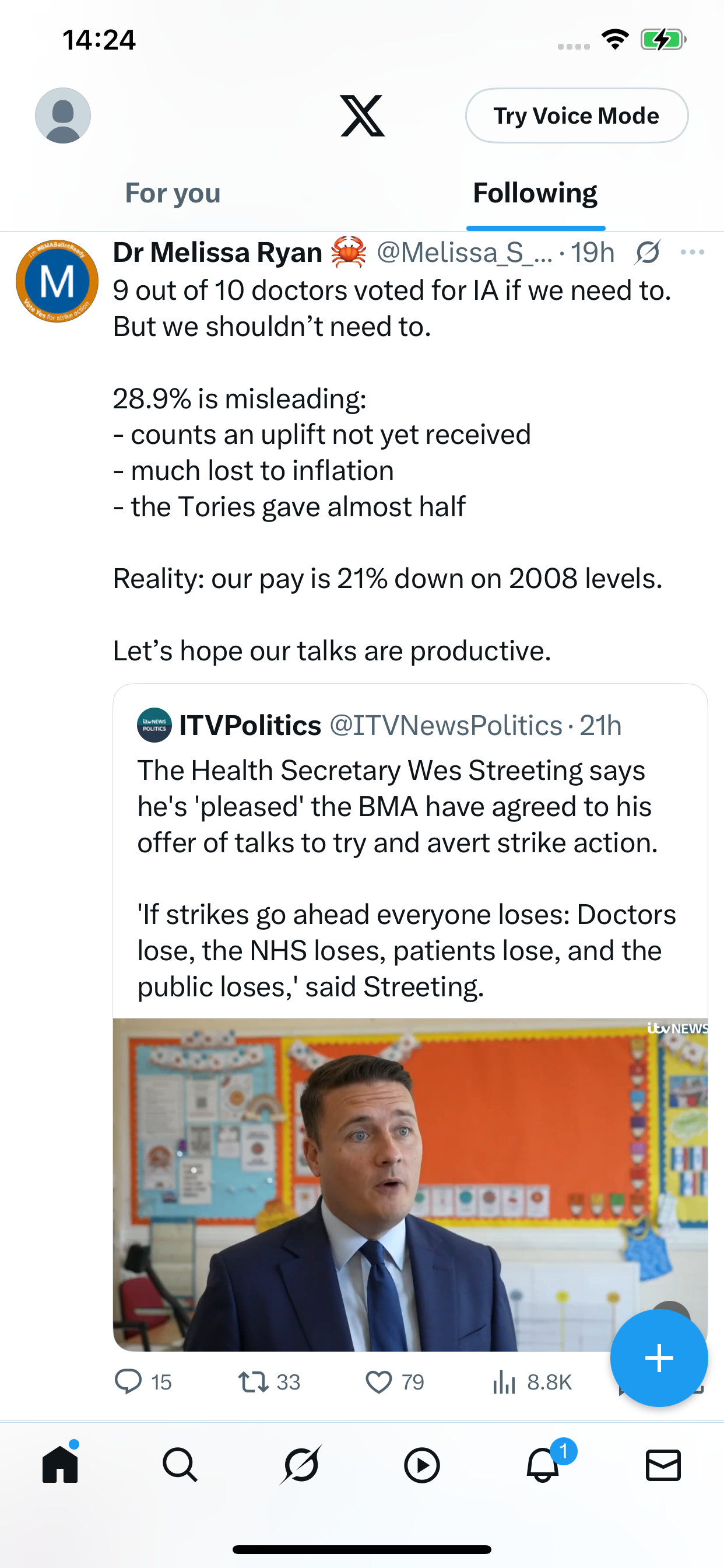Open the video play tab

(x=421, y=1465)
